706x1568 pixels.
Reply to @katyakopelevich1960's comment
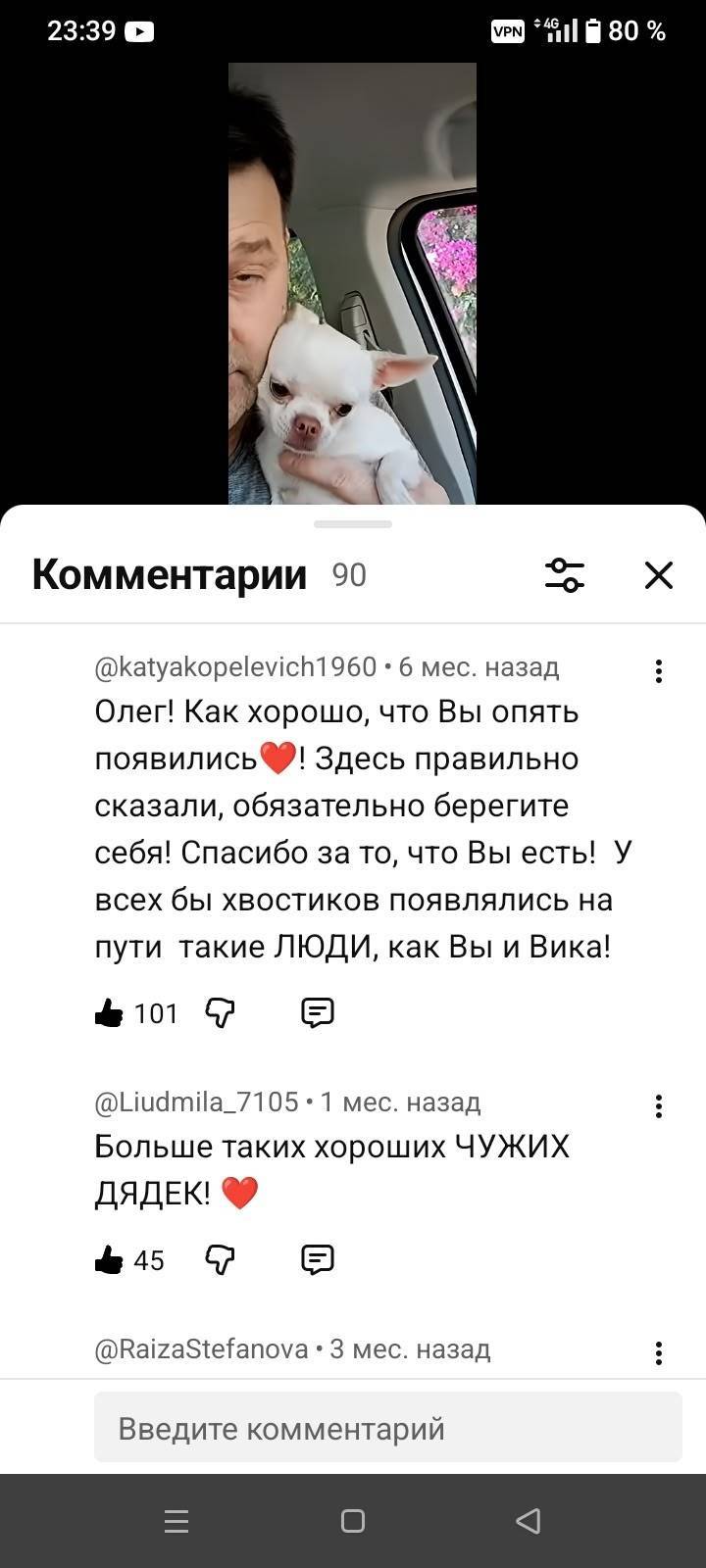click(x=318, y=1013)
